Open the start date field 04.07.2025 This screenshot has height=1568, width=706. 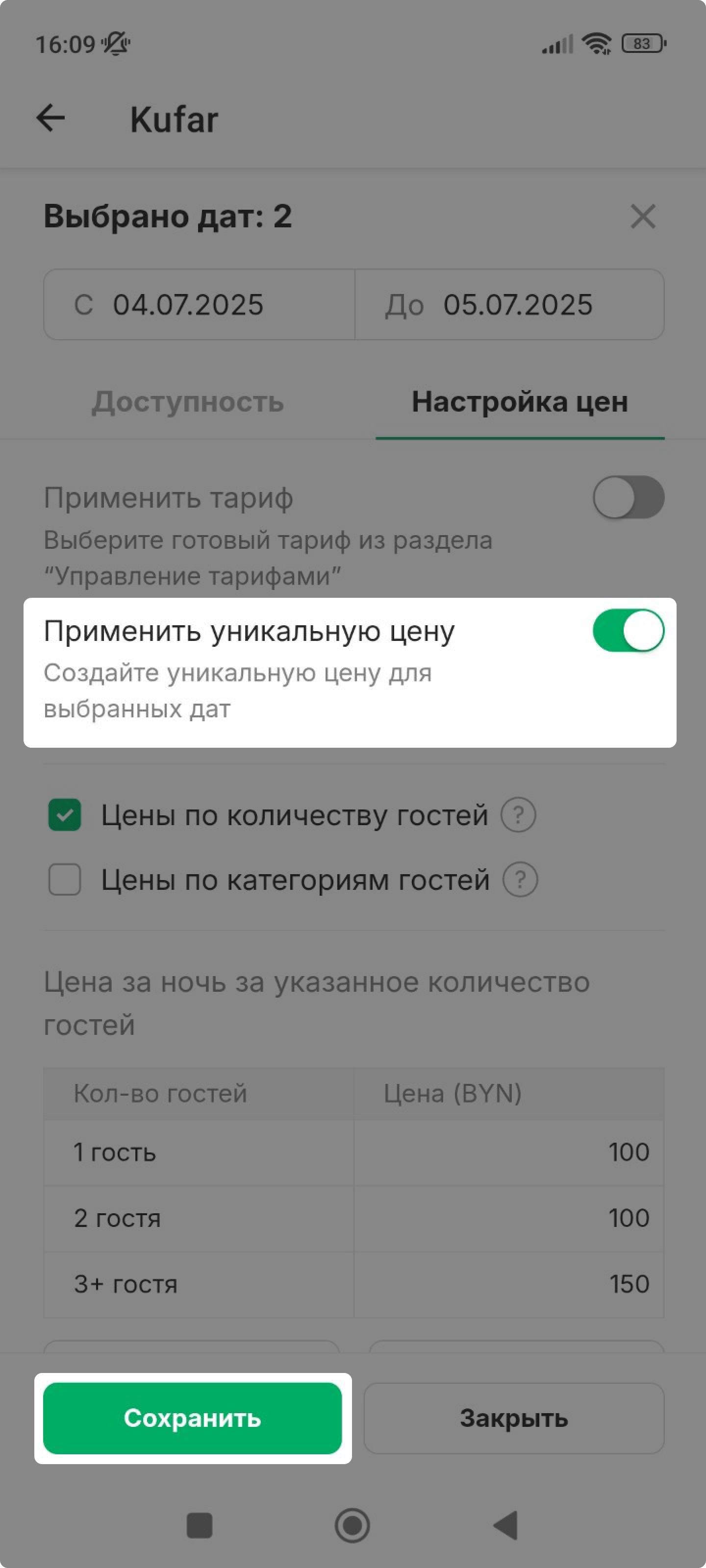pos(199,304)
